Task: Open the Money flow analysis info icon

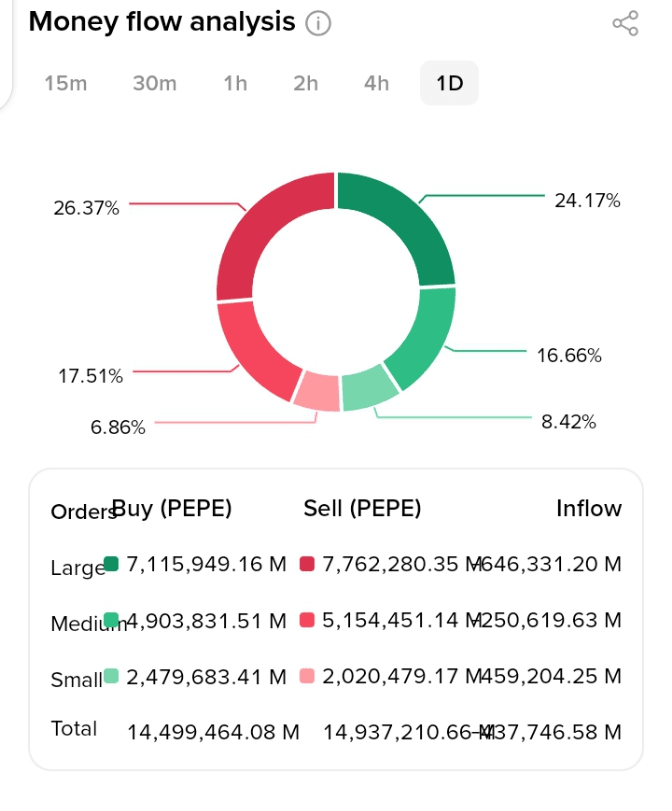Action: coord(318,23)
